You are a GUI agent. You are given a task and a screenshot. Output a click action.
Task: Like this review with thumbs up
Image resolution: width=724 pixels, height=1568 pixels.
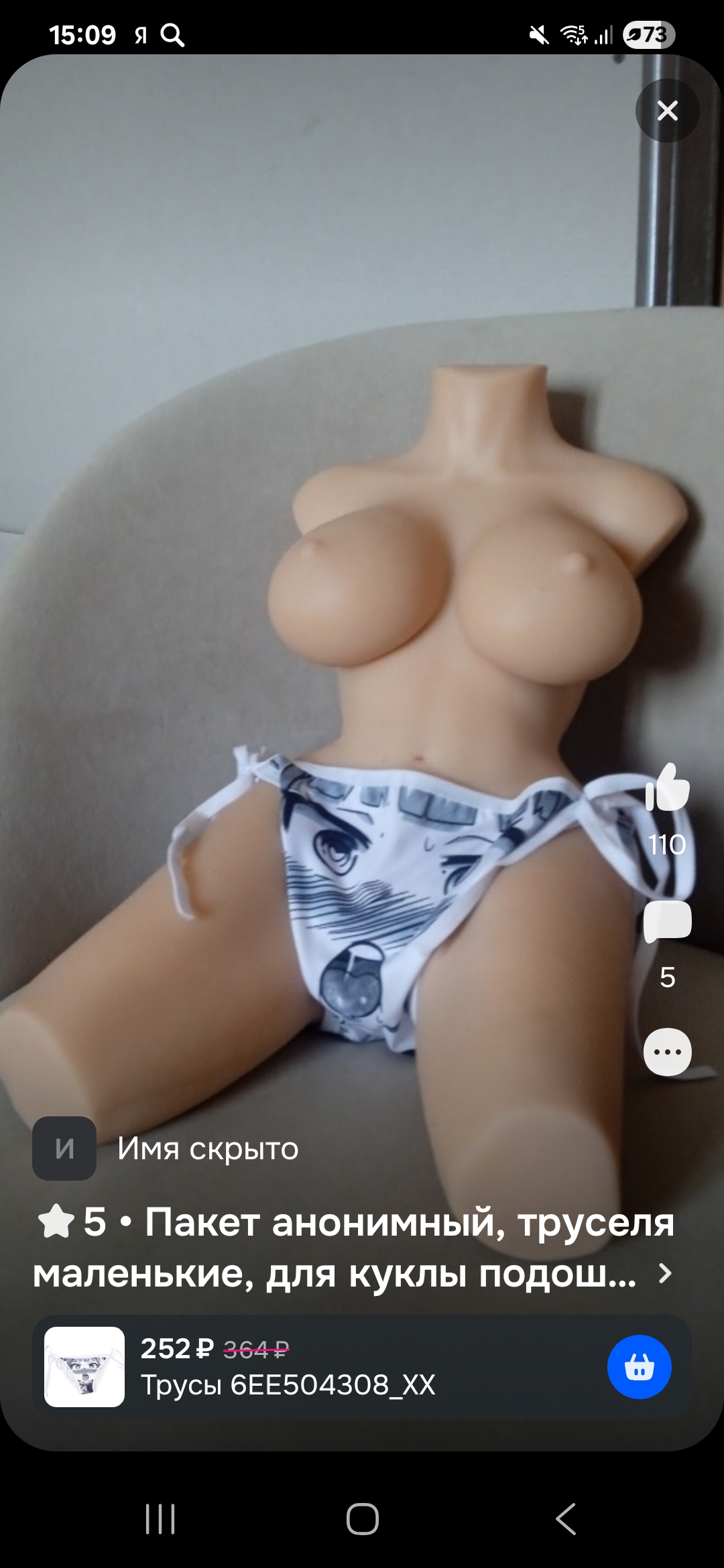pyautogui.click(x=667, y=789)
